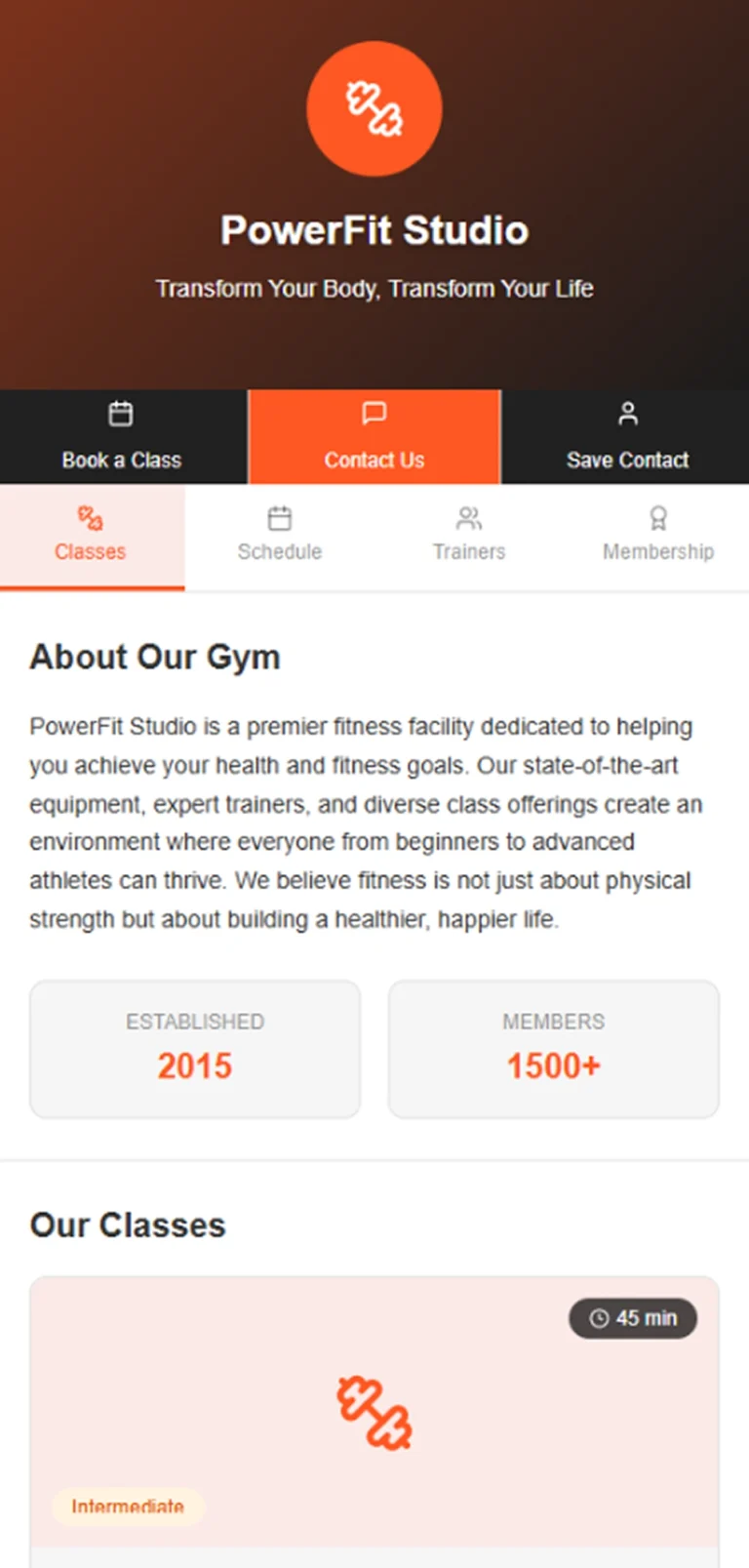Go to the Membership tab
Screen dimensions: 749x1568
(x=657, y=537)
